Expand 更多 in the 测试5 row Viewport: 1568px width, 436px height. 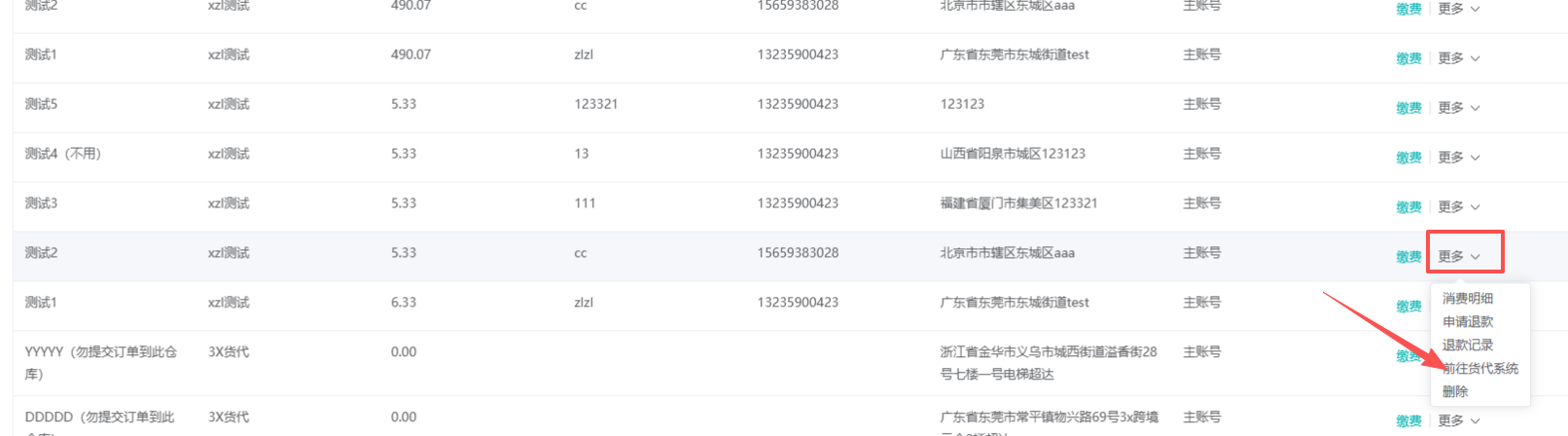(x=1459, y=108)
